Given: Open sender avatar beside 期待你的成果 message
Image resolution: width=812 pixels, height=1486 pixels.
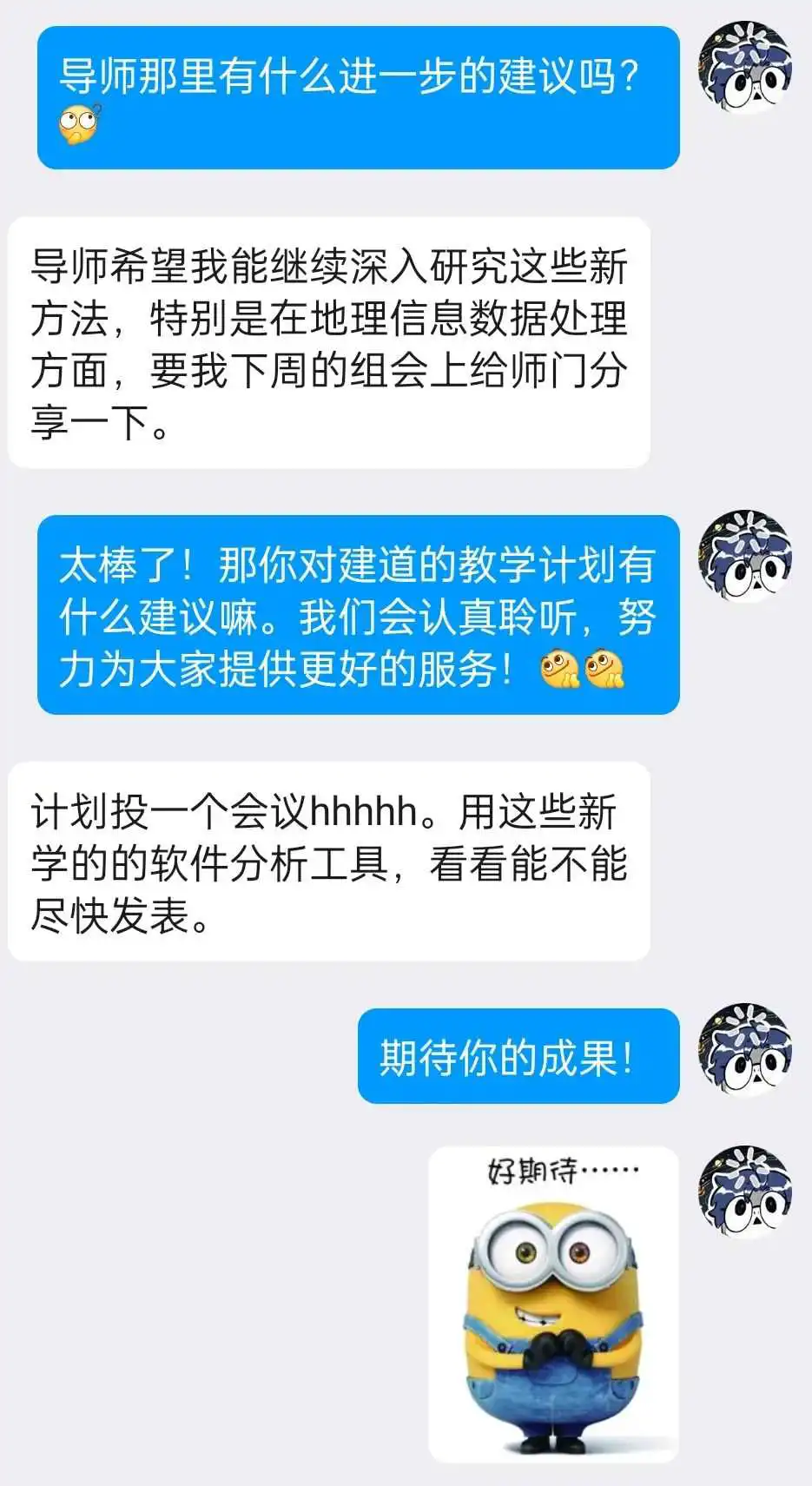Looking at the screenshot, I should pos(745,1049).
